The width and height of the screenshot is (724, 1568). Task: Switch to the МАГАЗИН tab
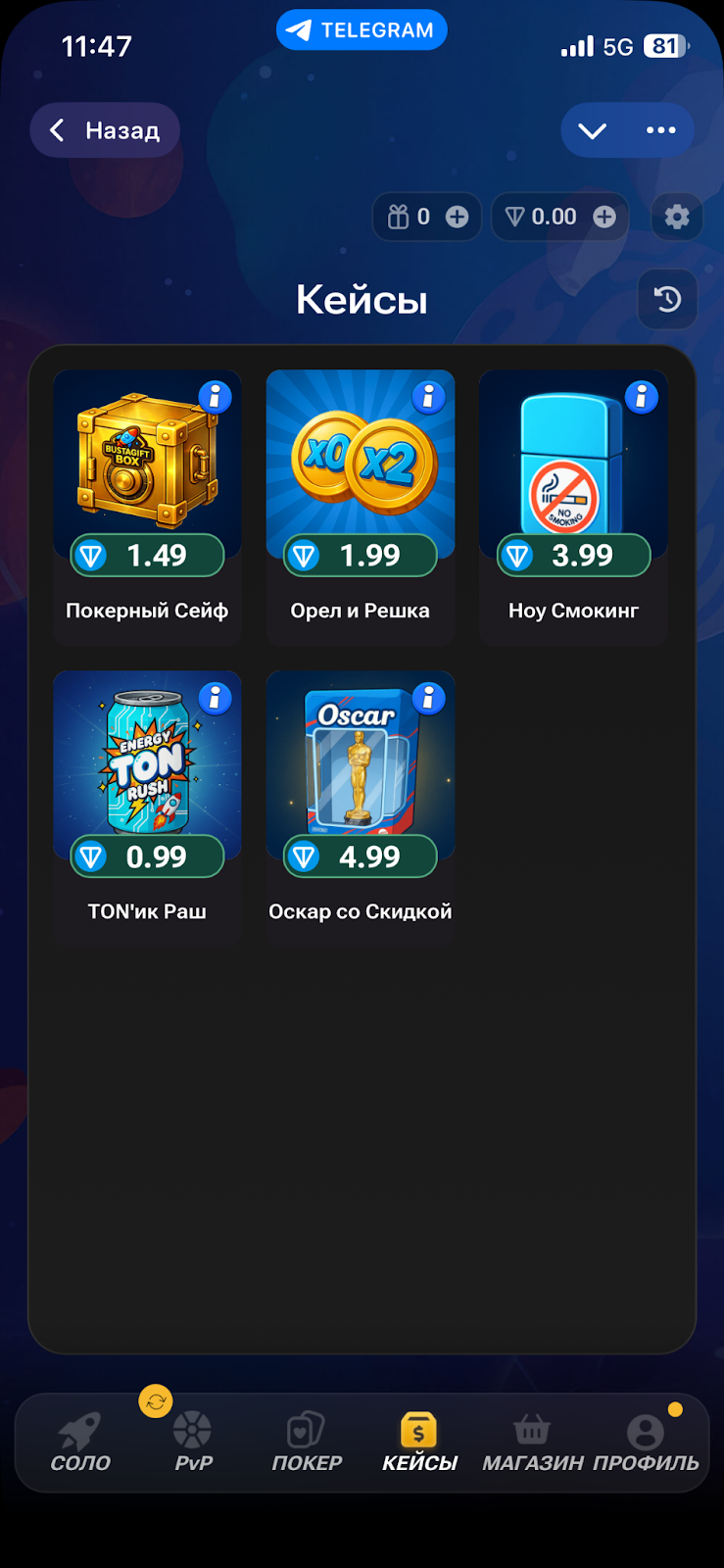pos(532,1443)
